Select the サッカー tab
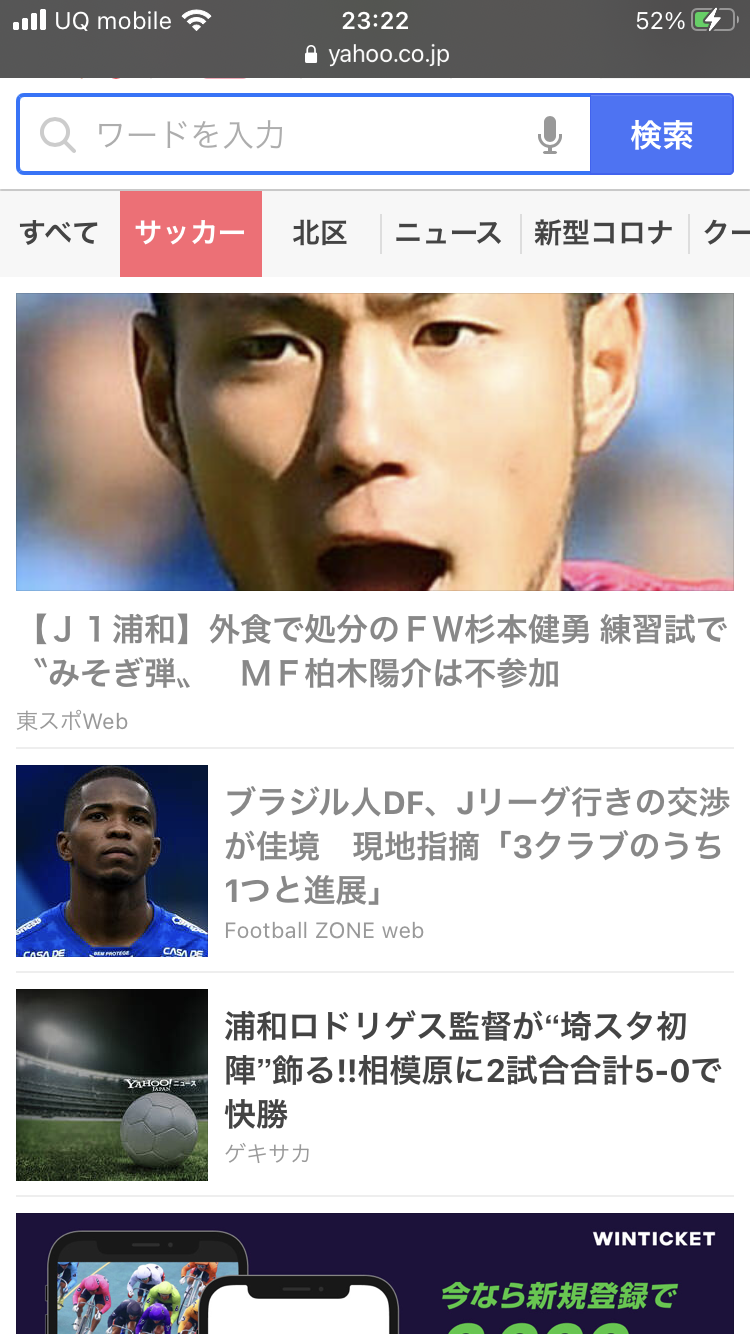This screenshot has height=1334, width=750. pos(190,234)
